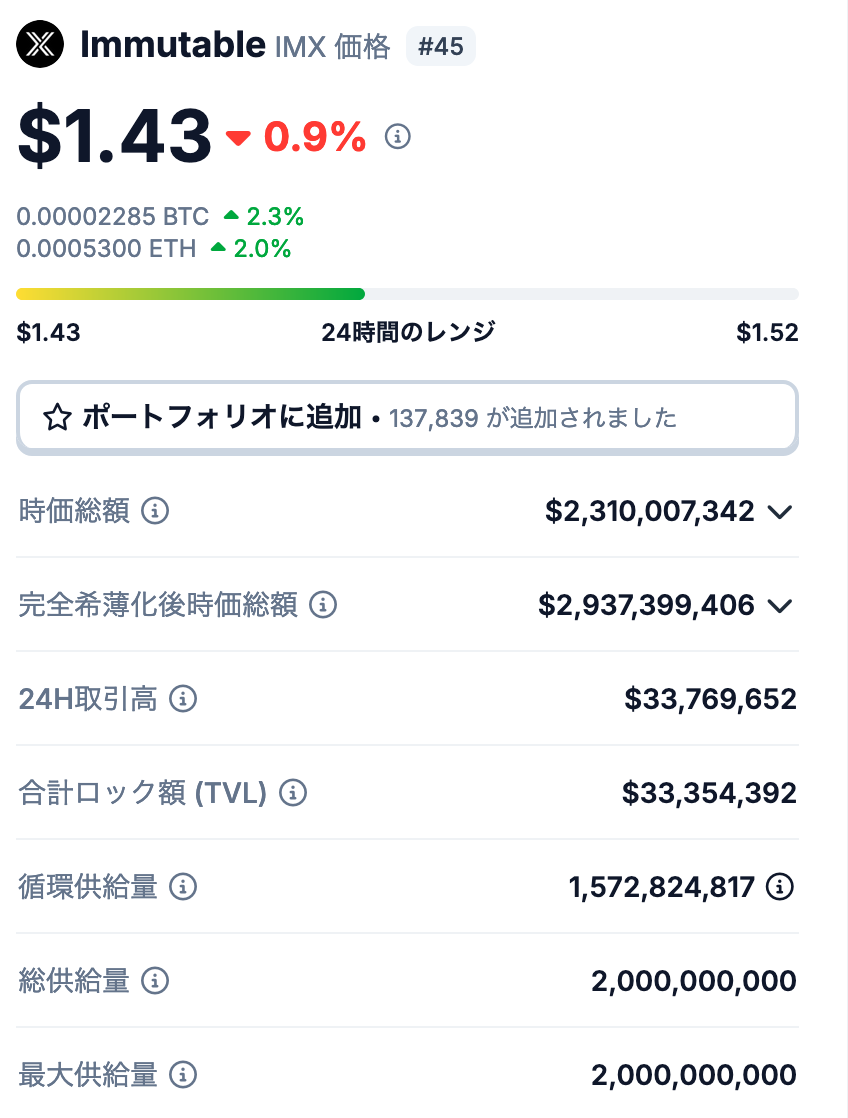
Task: Open the price change info tooltip
Action: pos(396,137)
